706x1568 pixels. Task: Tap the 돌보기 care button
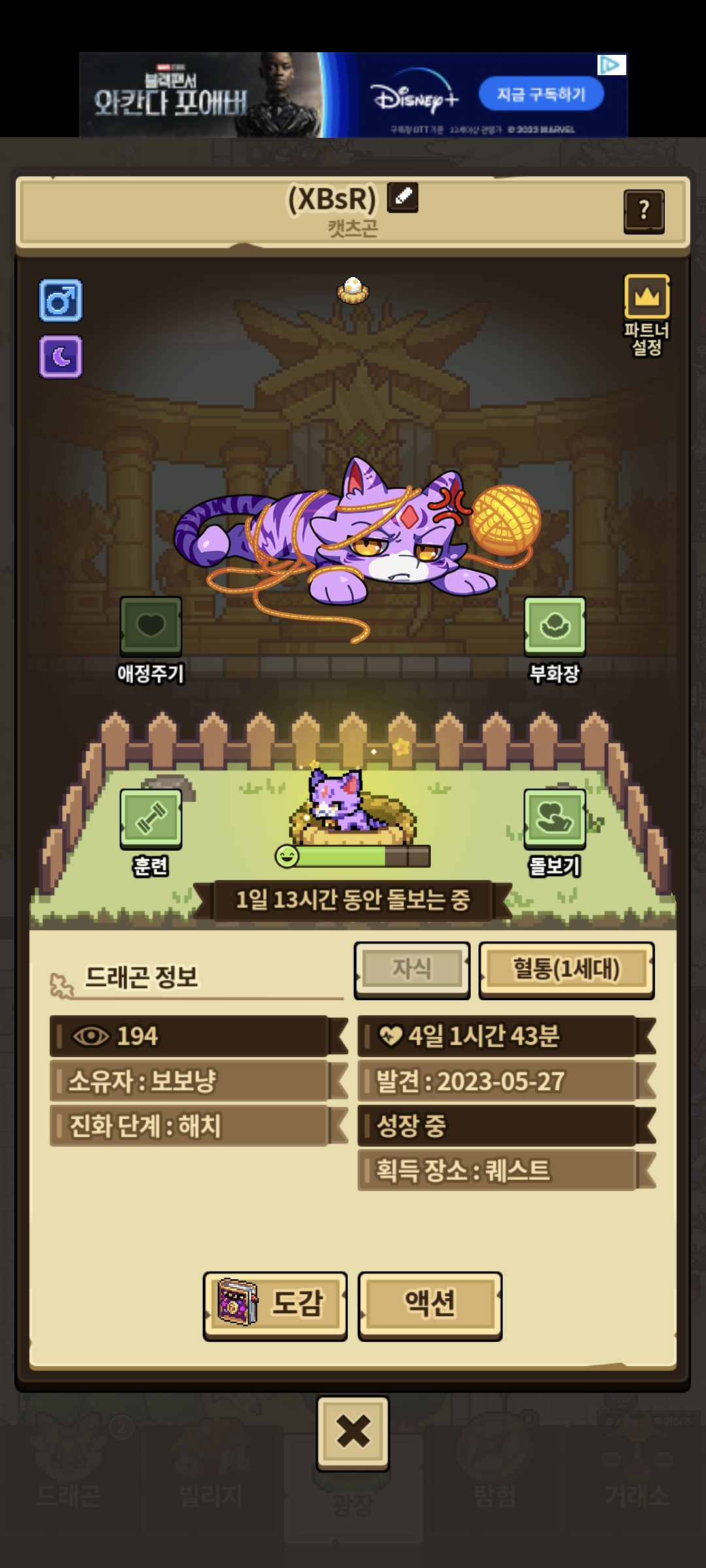coord(554,819)
